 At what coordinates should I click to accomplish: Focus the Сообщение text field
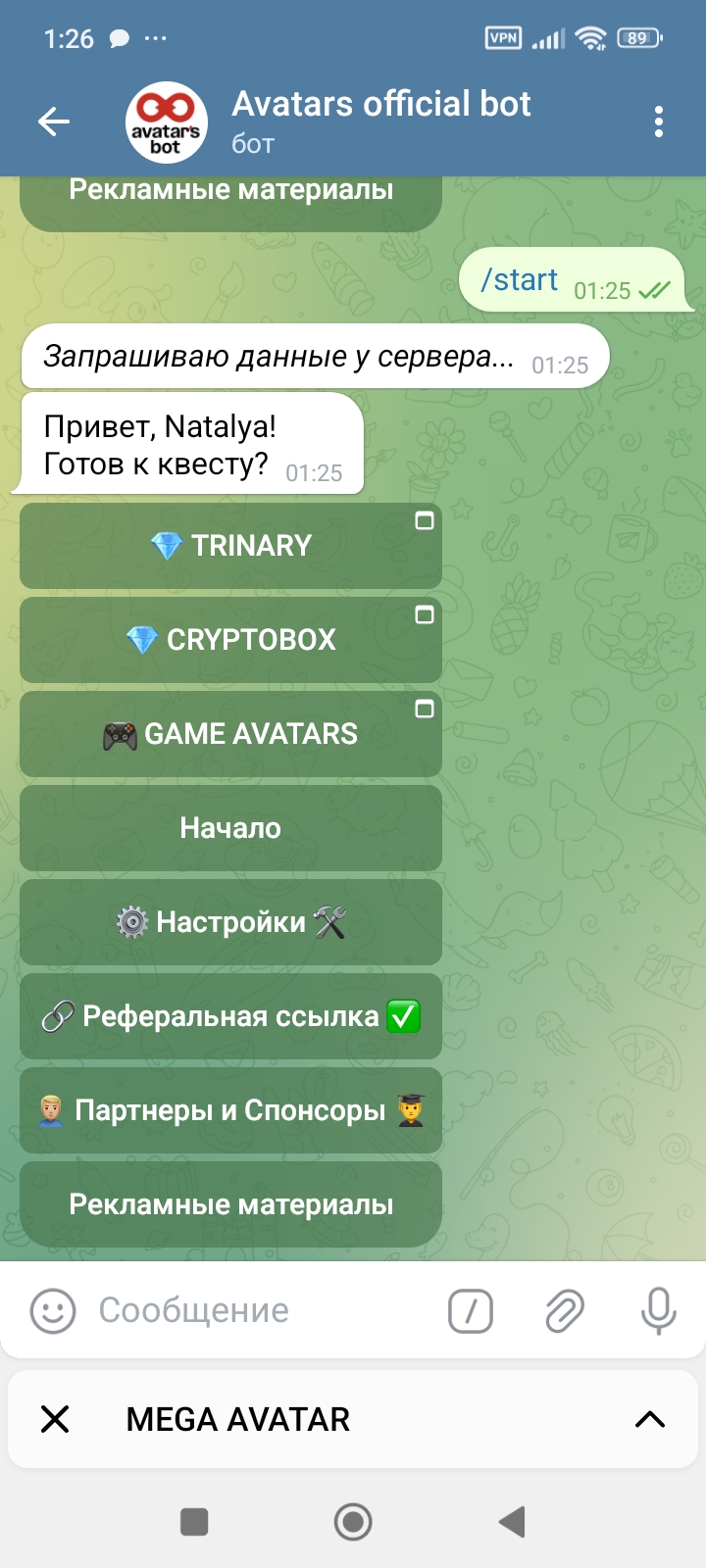pos(255,1310)
